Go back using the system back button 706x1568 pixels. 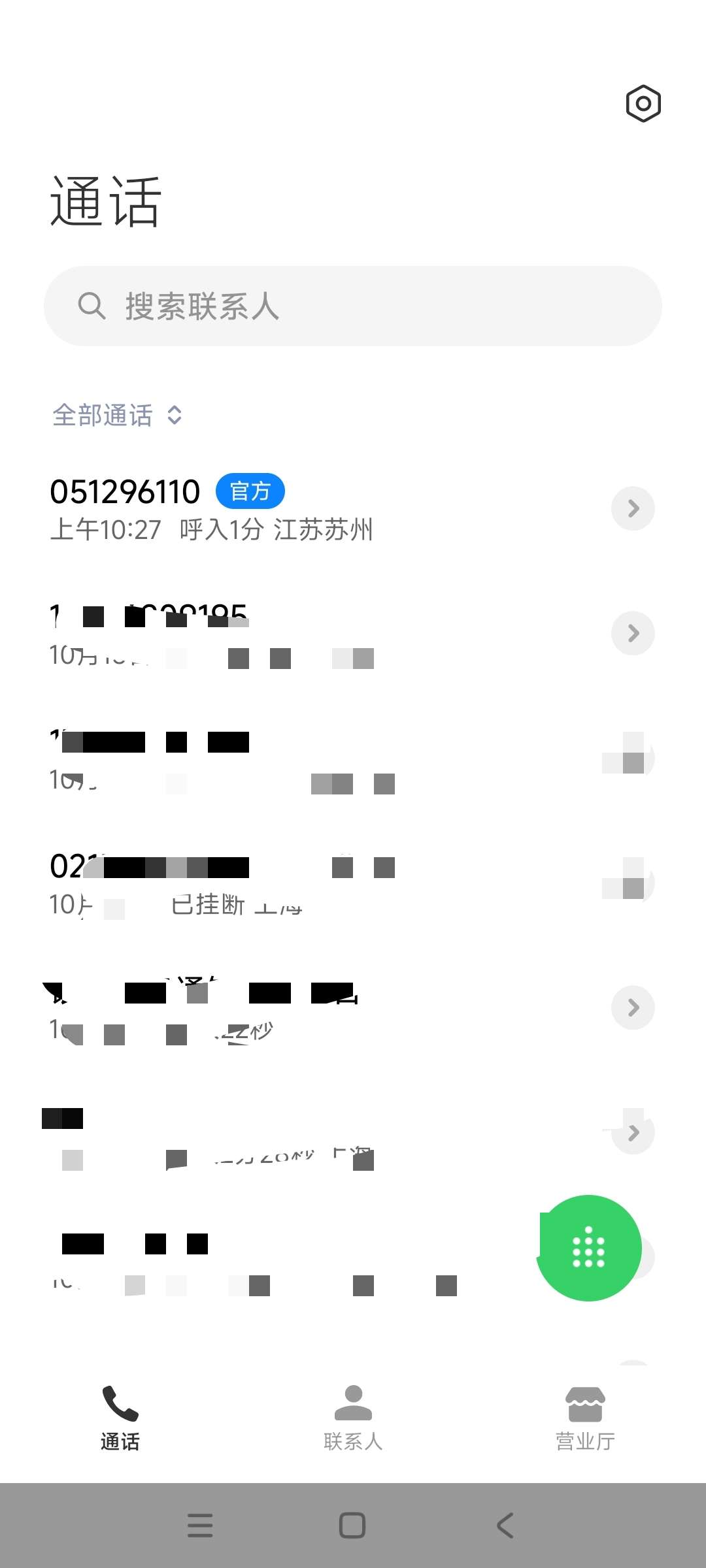tap(505, 1526)
